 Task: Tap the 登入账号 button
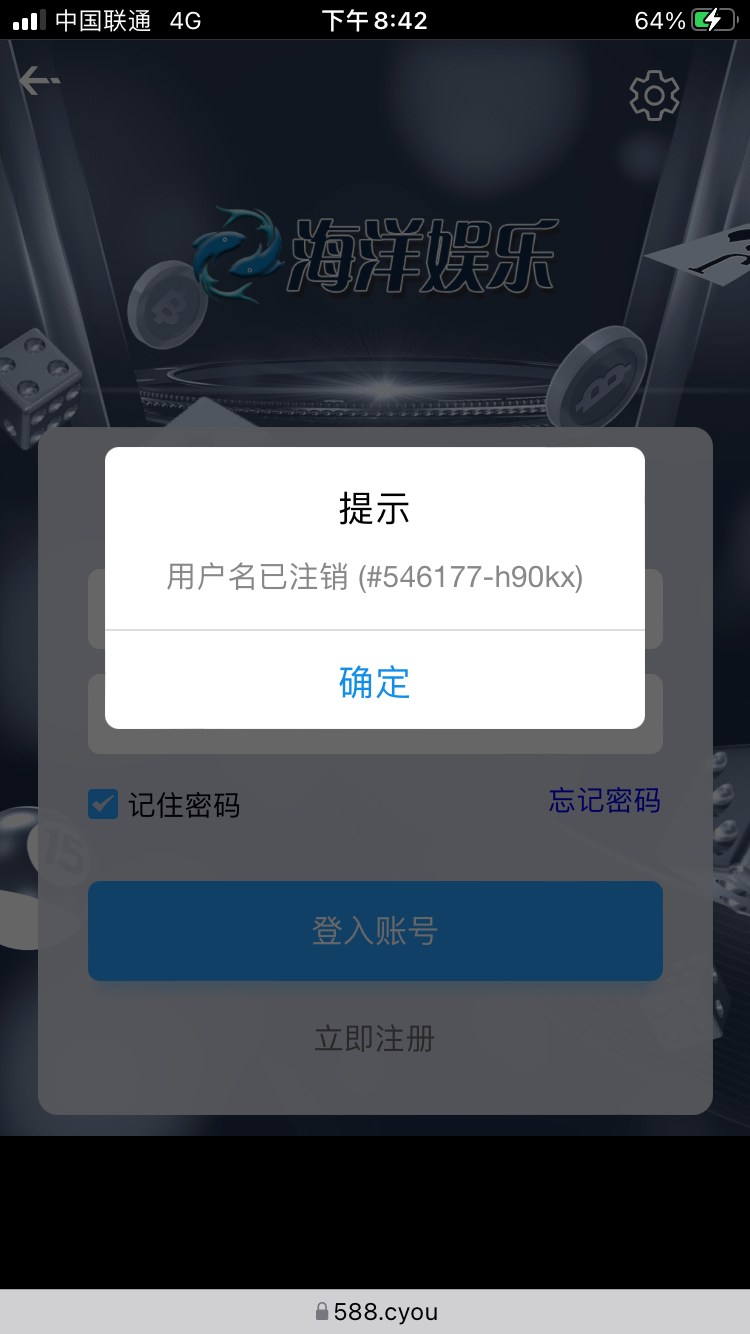click(375, 931)
